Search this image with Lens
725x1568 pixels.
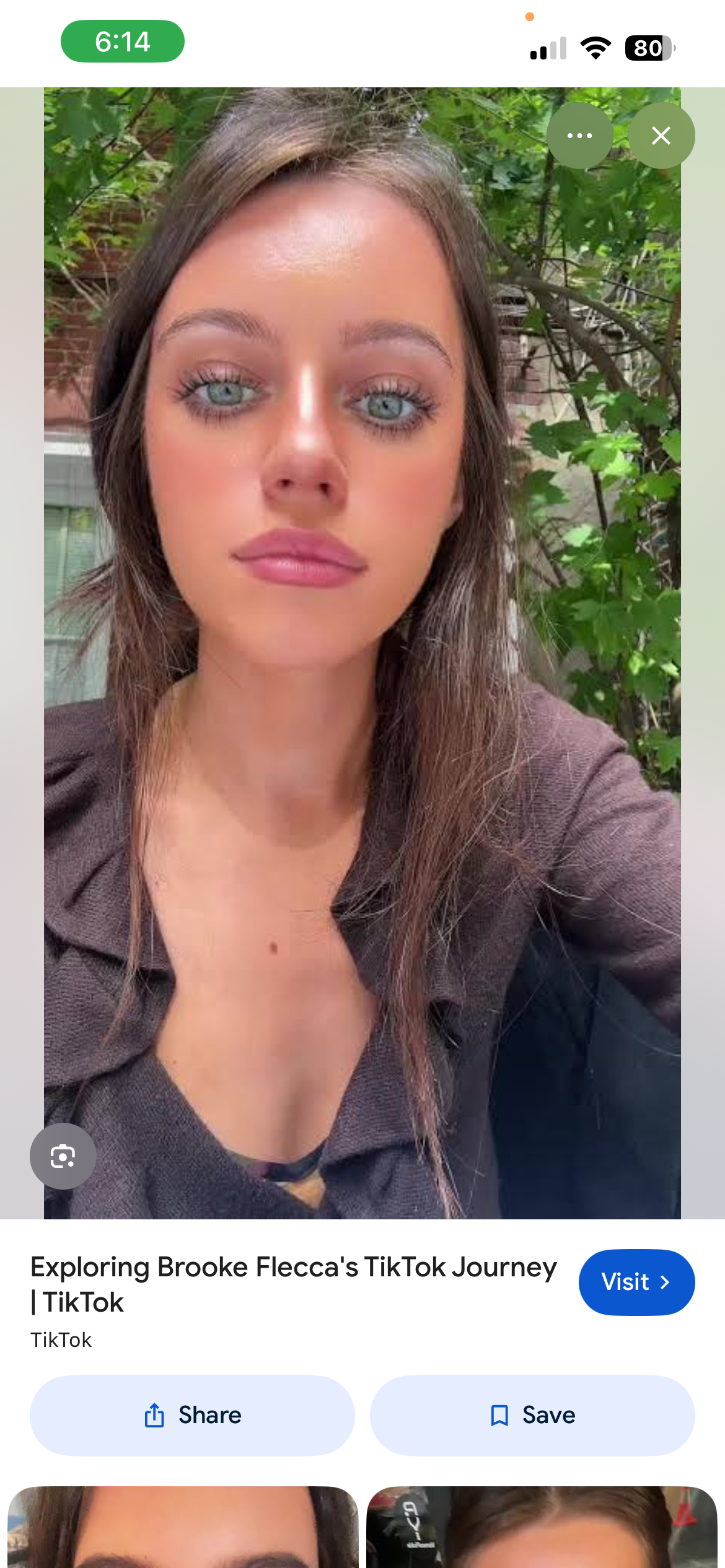pos(63,1156)
